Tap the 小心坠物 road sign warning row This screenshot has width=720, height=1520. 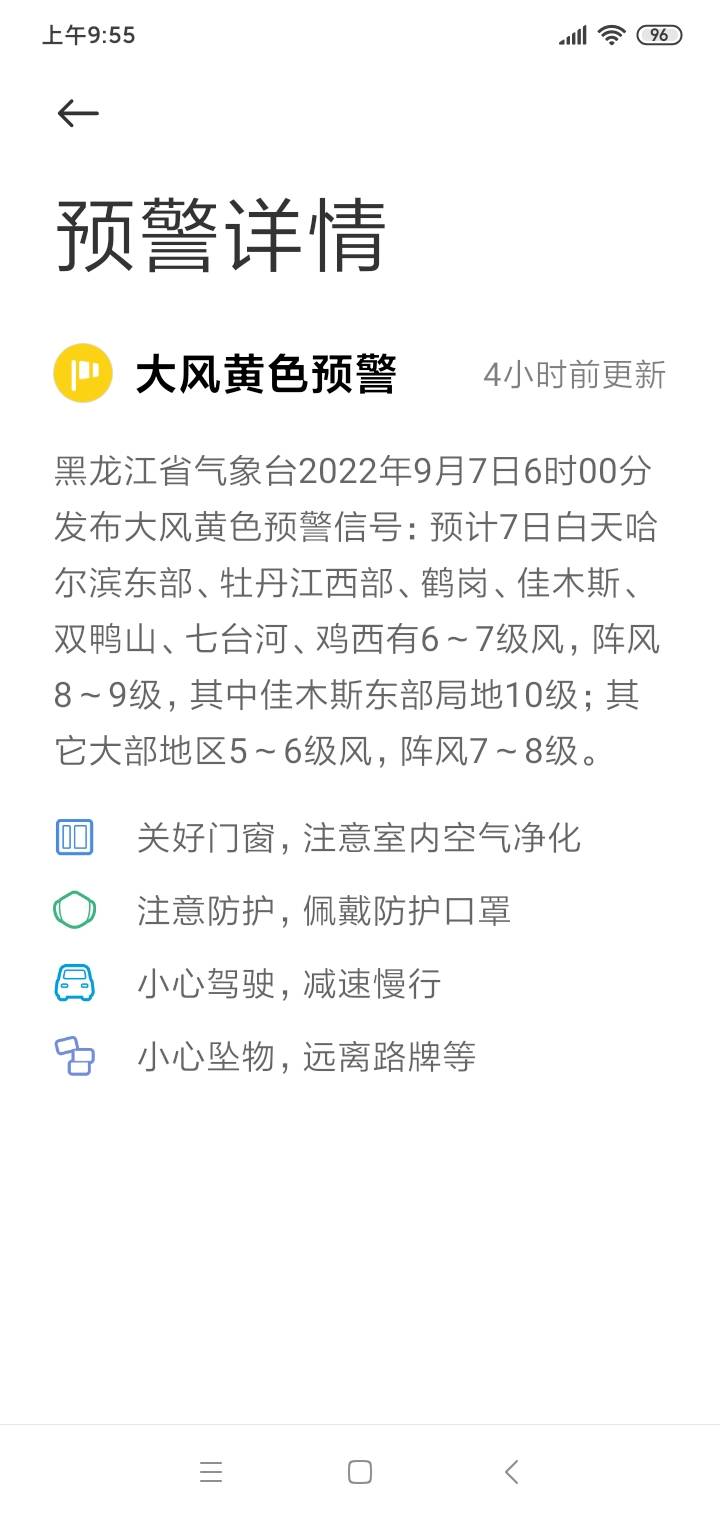pos(306,1055)
